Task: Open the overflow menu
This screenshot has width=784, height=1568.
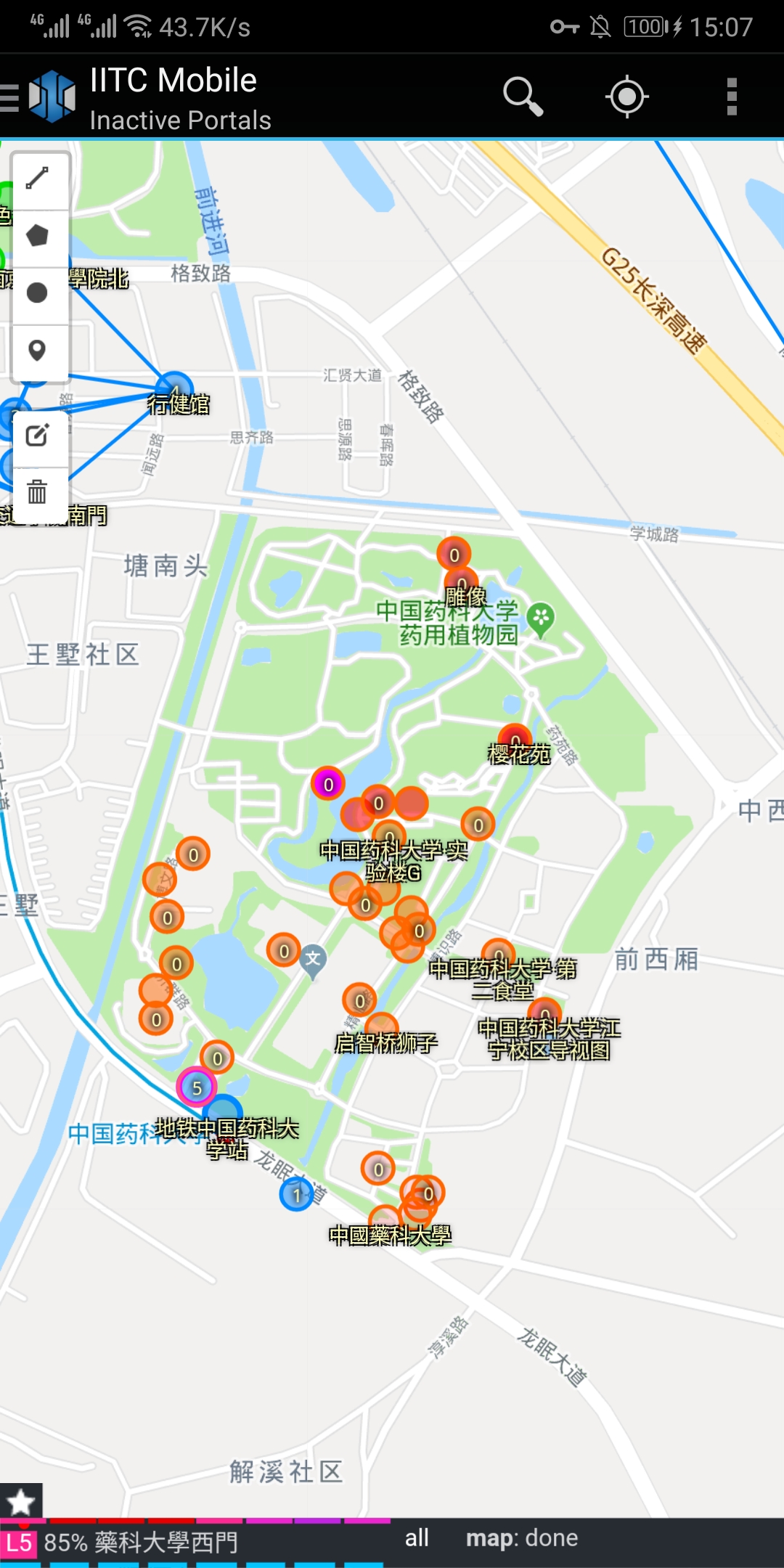Action: (x=732, y=96)
